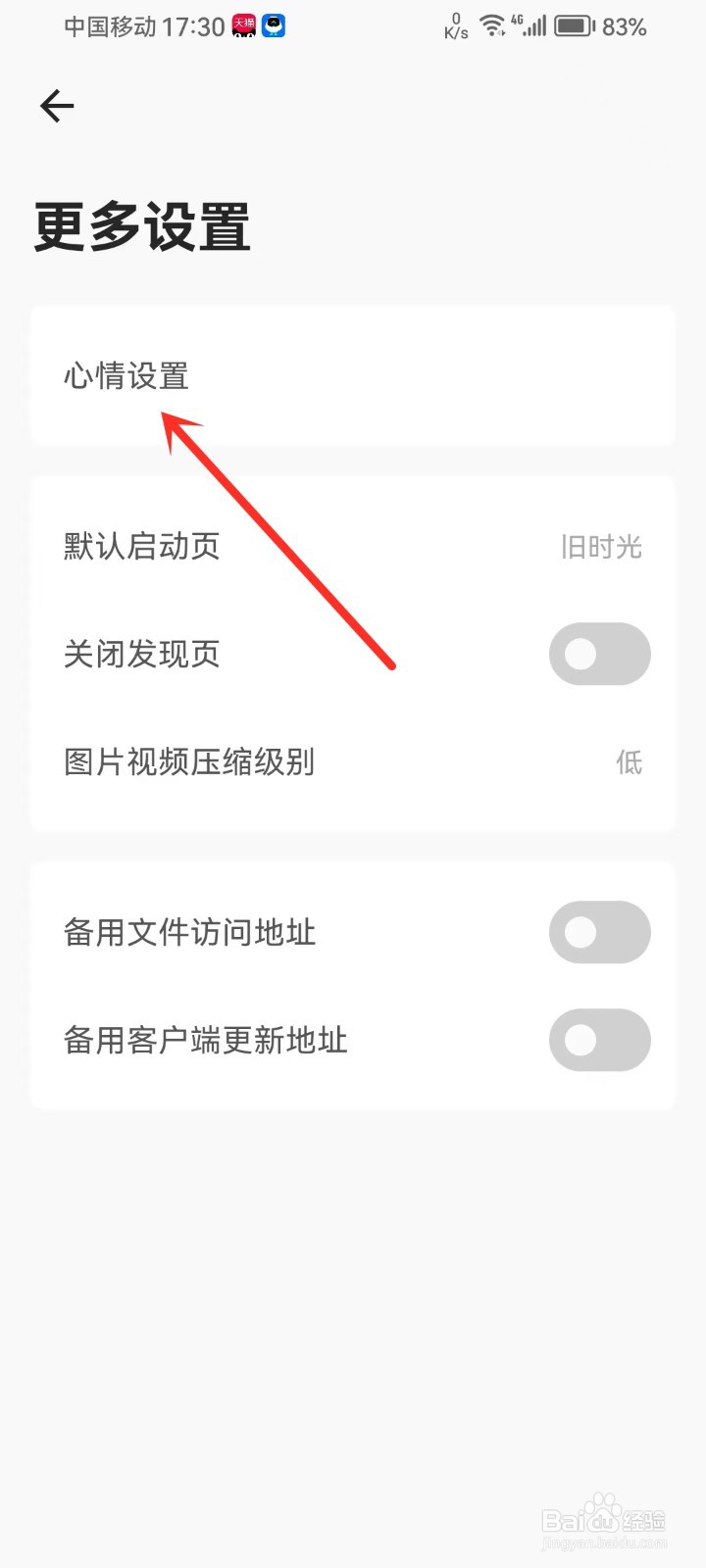706x1568 pixels.
Task: Enable the 关闭发现页 switch
Action: tap(599, 654)
